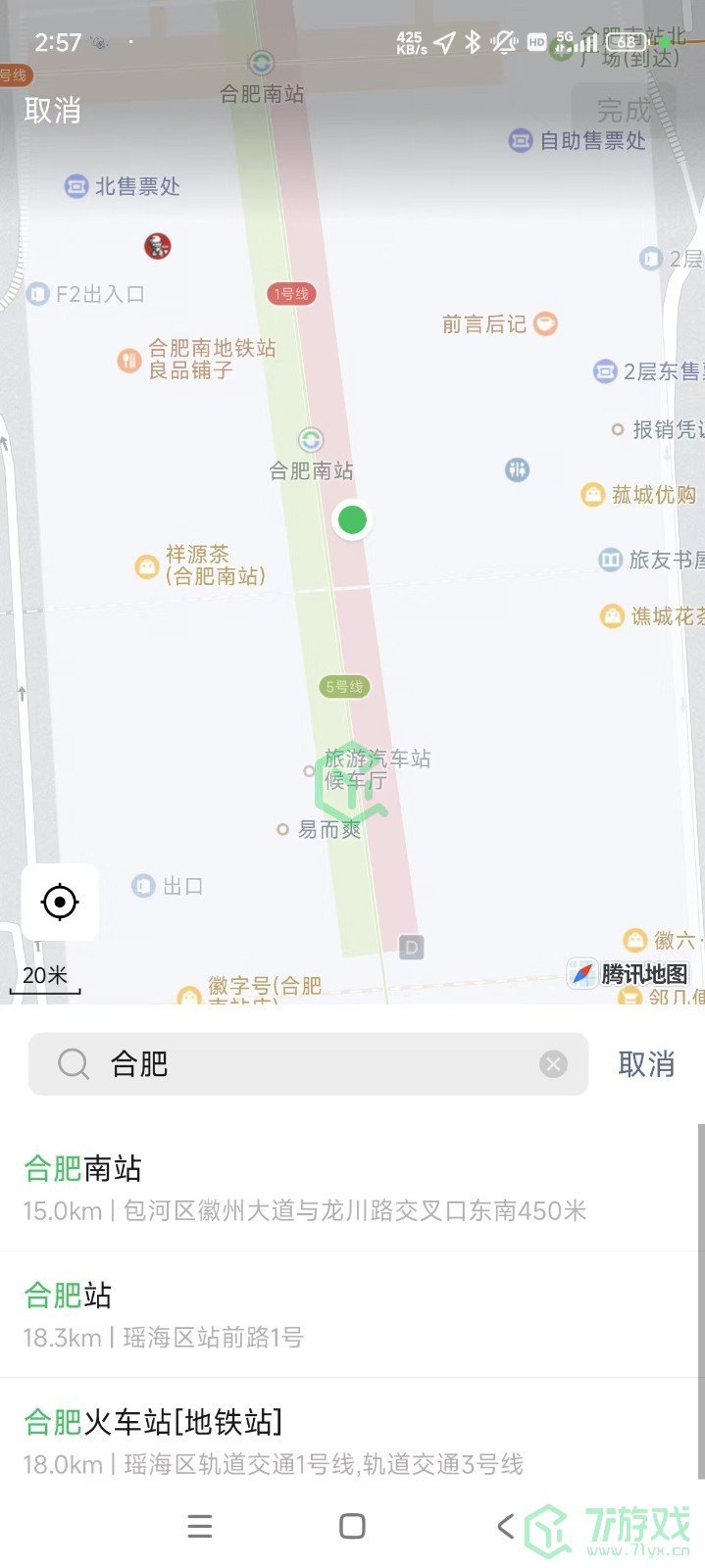The width and height of the screenshot is (705, 1568).
Task: Go back with the system back button
Action: point(505,1526)
